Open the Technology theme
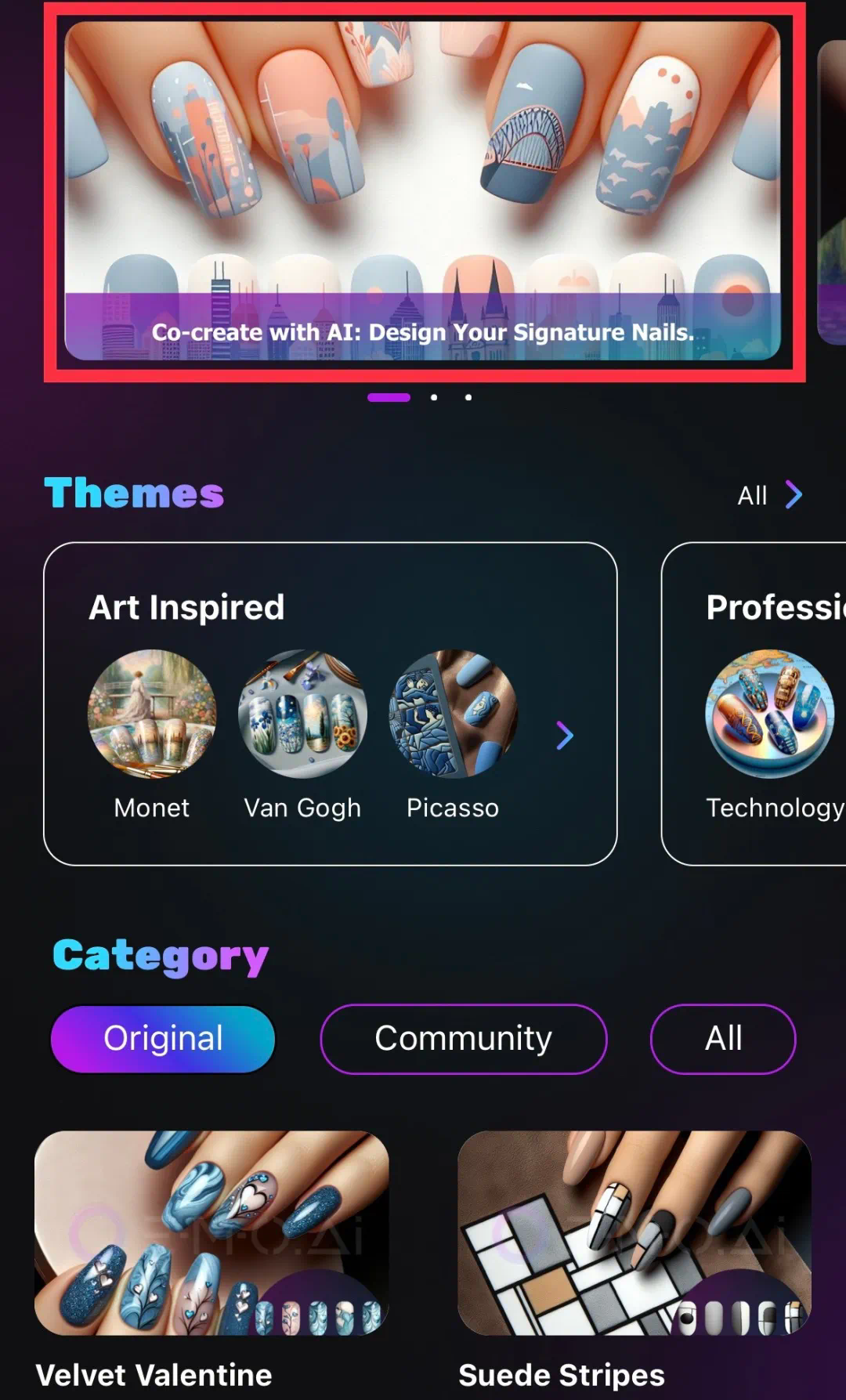 (770, 714)
